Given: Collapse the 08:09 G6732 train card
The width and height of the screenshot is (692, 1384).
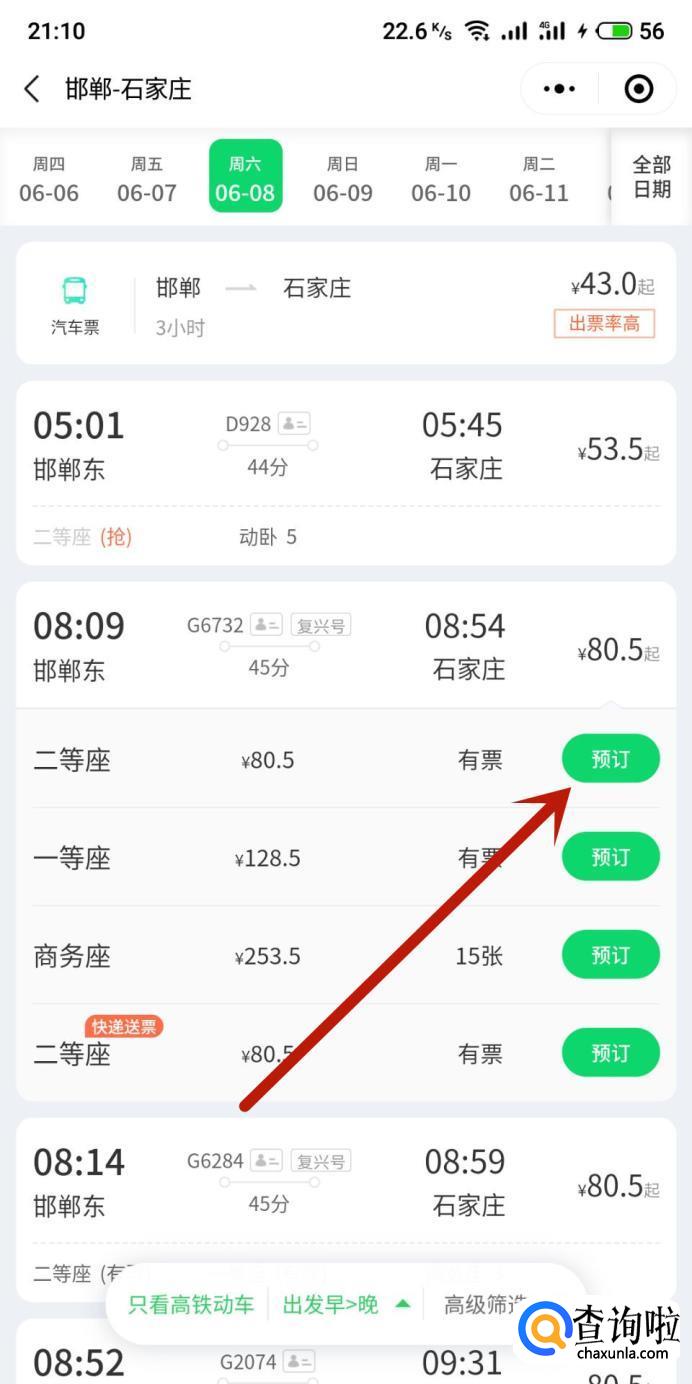Looking at the screenshot, I should 346,645.
